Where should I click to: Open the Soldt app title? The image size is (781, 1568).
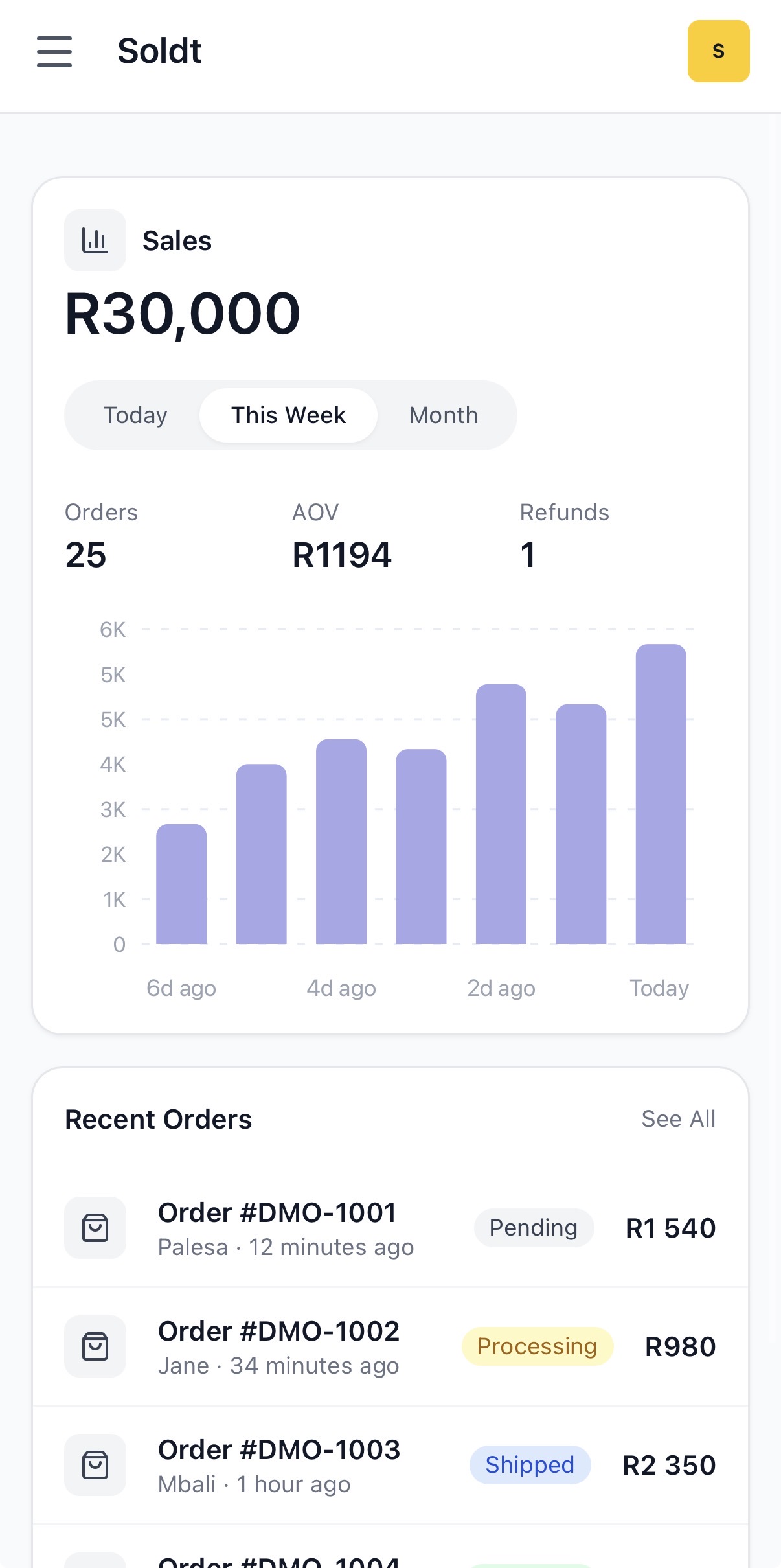click(x=159, y=51)
